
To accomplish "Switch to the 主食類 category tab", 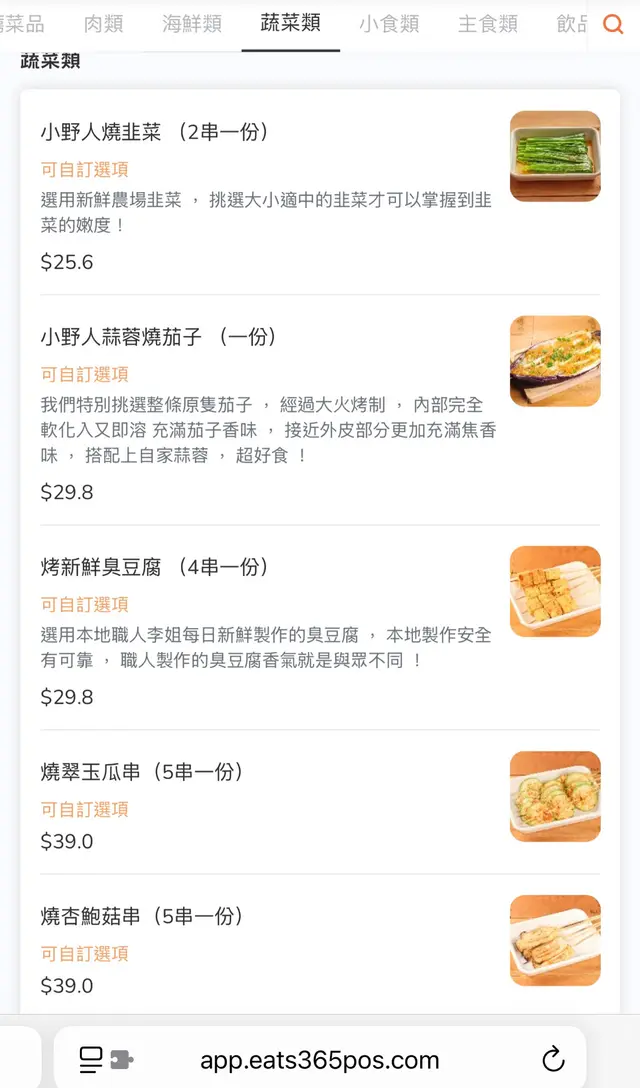I will click(x=488, y=24).
